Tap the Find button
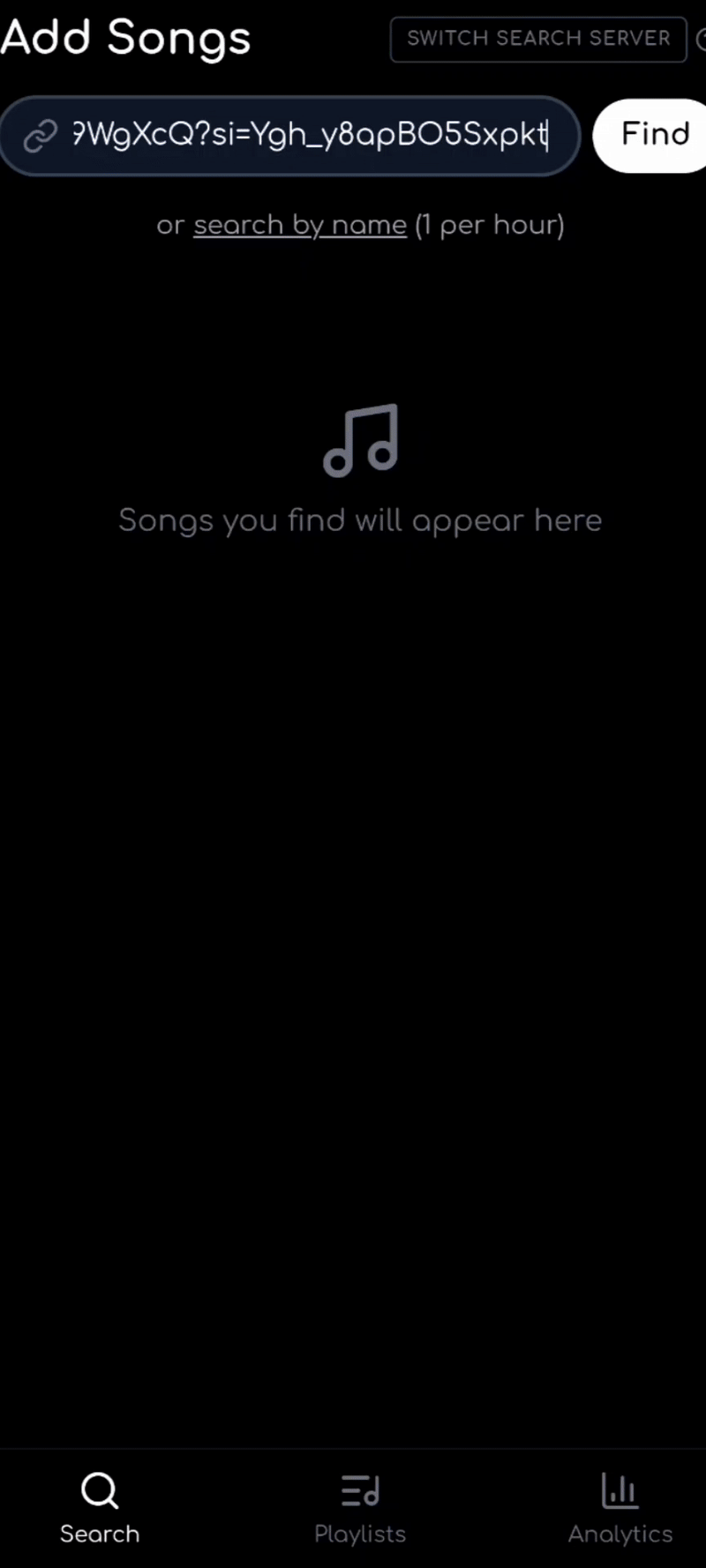The image size is (706, 1568). point(653,135)
